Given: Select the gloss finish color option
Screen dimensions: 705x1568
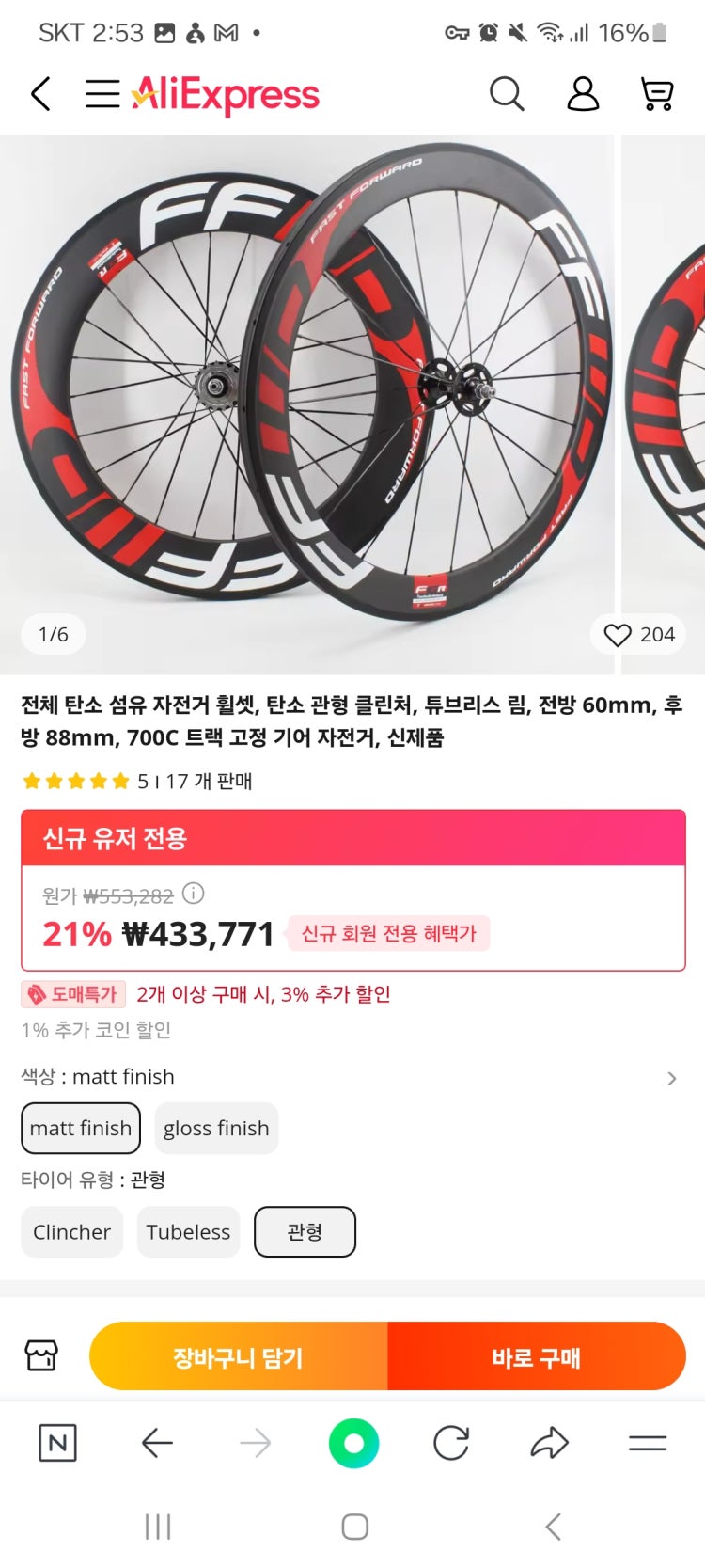Looking at the screenshot, I should tap(216, 1128).
